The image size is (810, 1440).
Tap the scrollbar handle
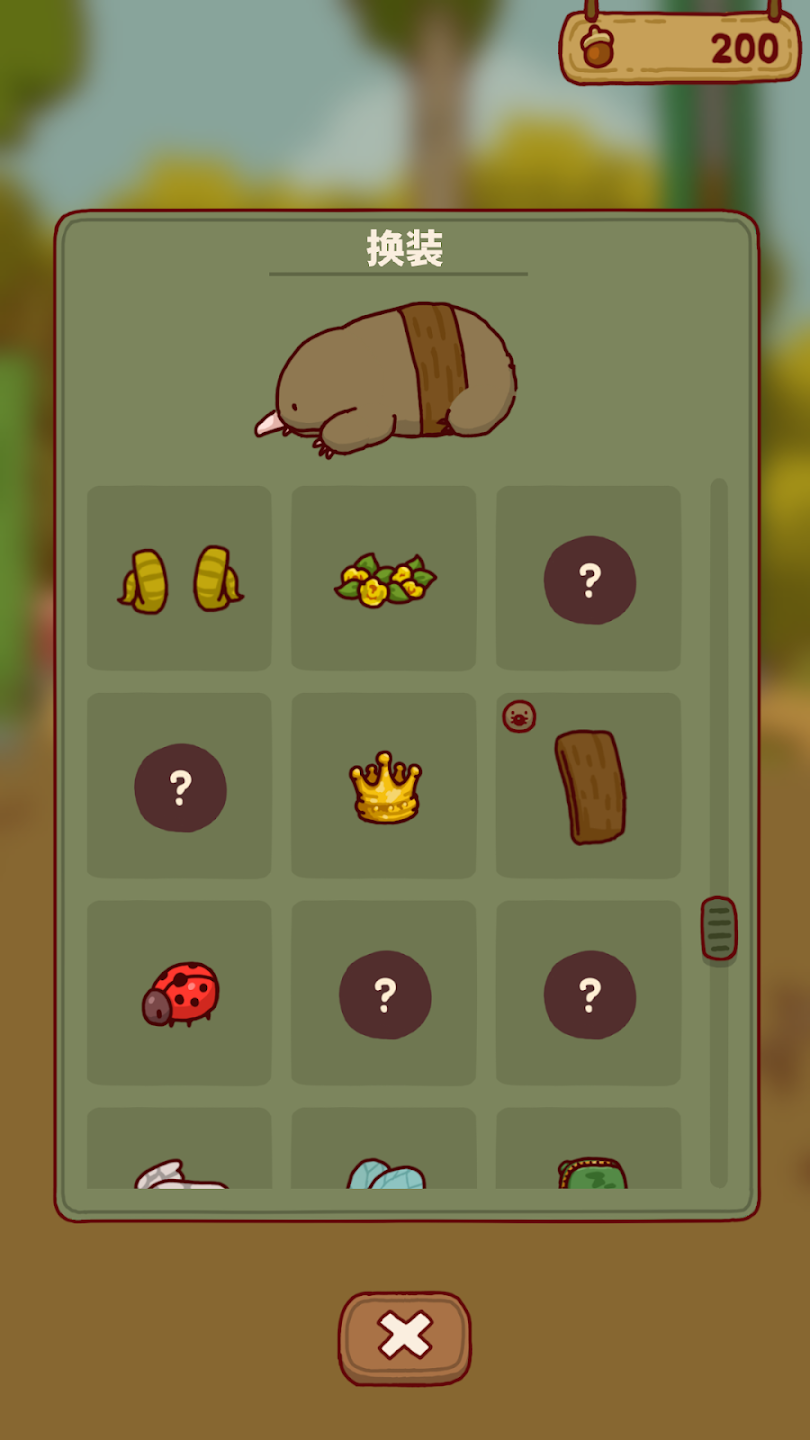coord(718,929)
